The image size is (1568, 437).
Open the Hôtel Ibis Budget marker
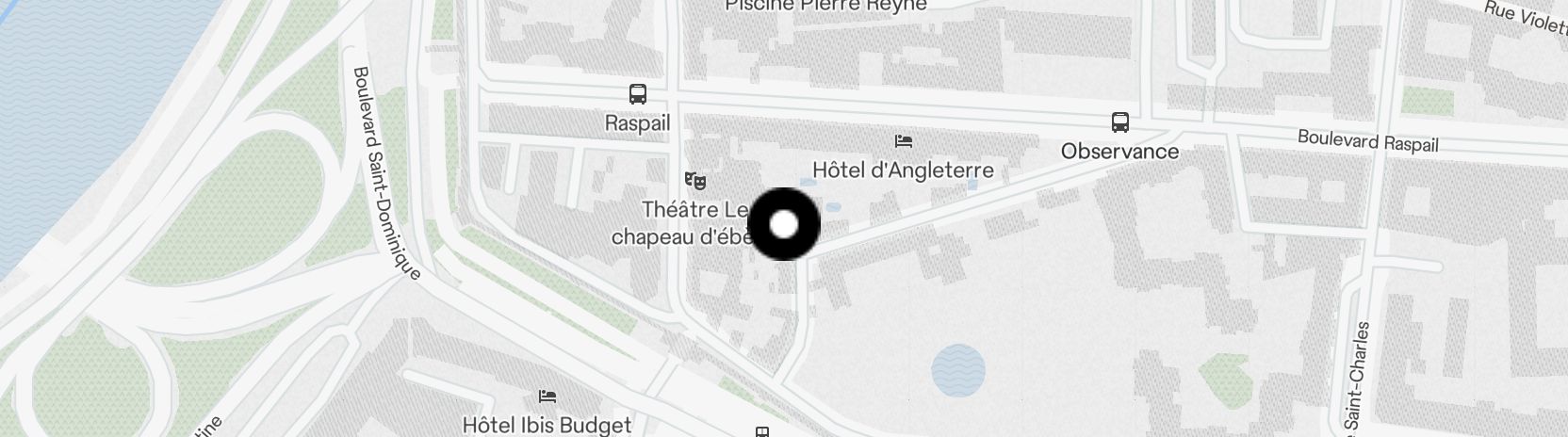(x=547, y=396)
